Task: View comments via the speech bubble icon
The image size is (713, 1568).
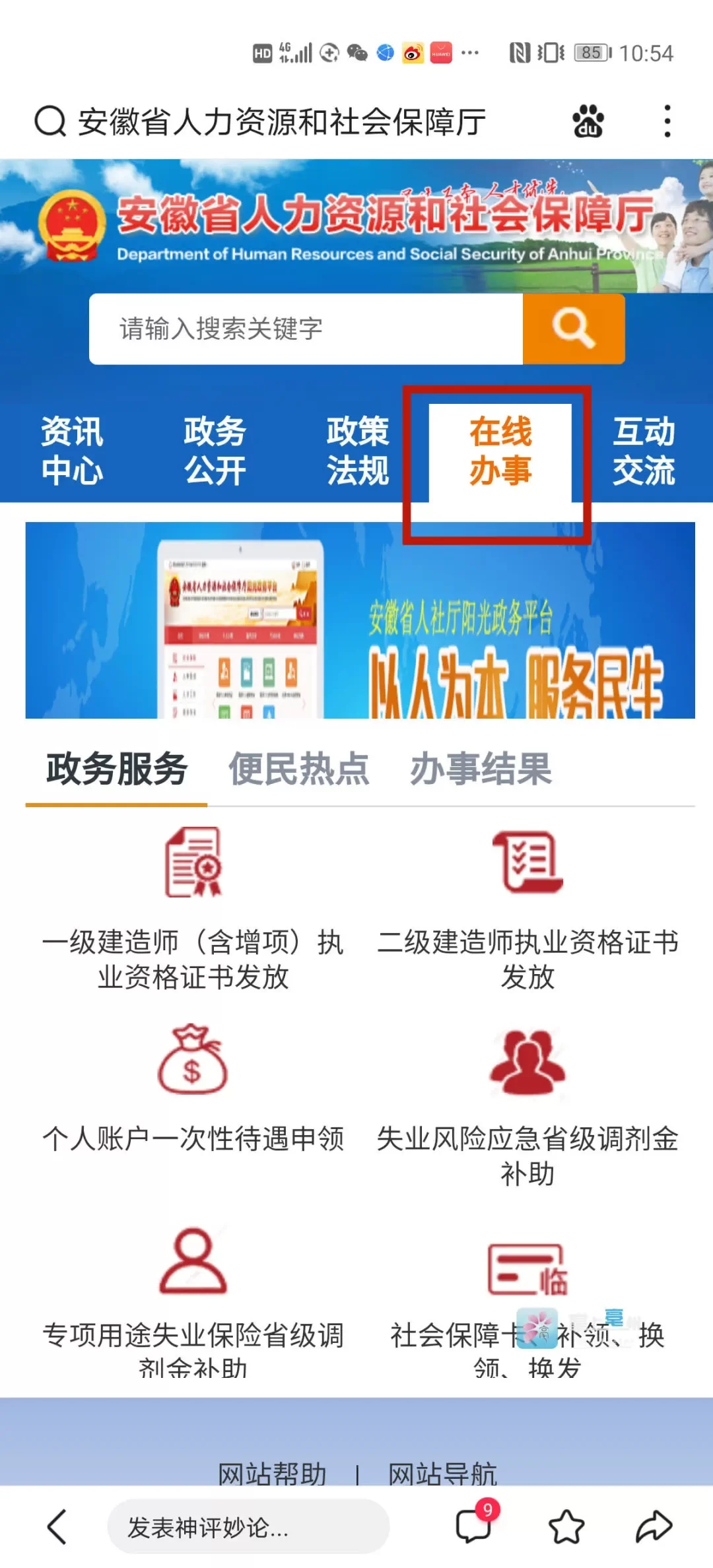Action: [x=474, y=1526]
